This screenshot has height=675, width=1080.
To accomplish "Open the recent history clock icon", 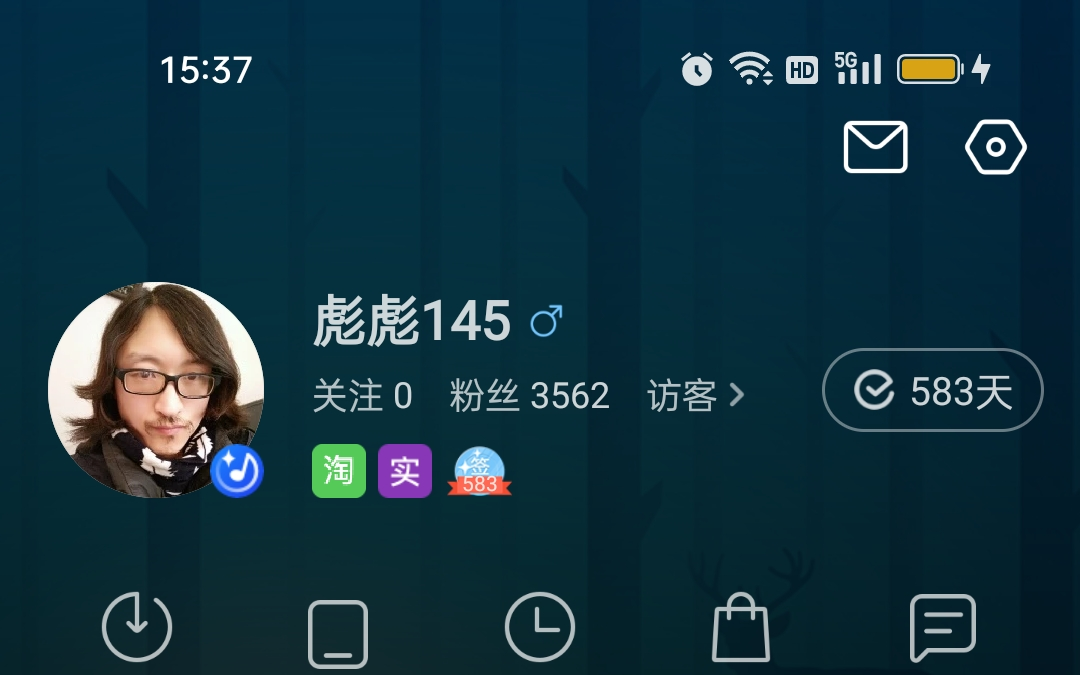I will tap(540, 628).
